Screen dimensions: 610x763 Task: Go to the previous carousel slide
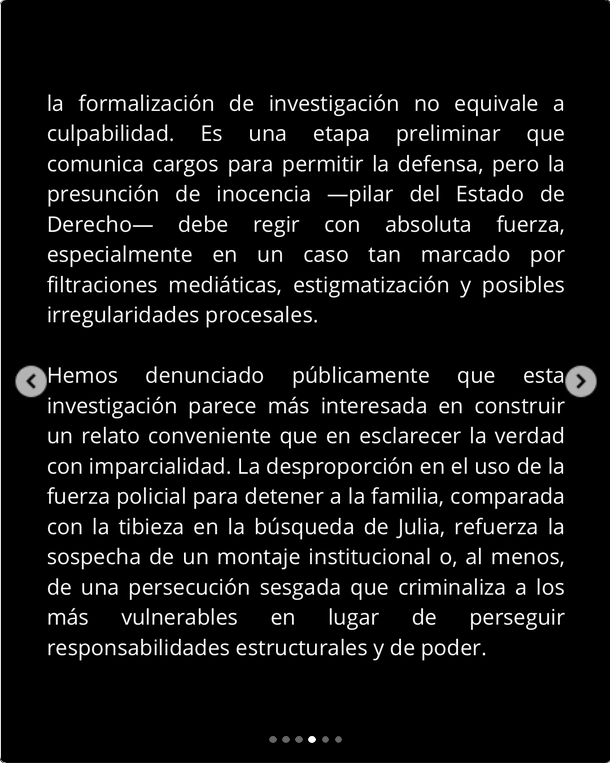31,381
